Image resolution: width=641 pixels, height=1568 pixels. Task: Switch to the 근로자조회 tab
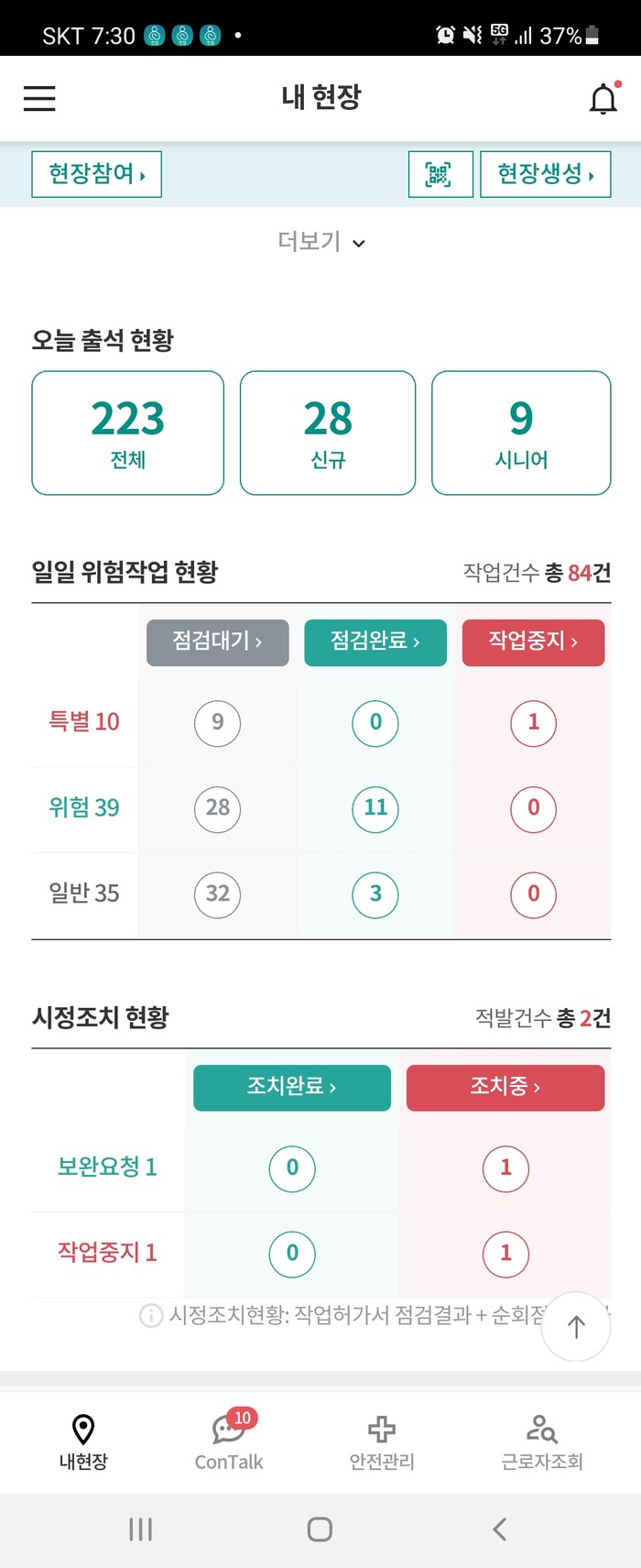(x=542, y=1441)
